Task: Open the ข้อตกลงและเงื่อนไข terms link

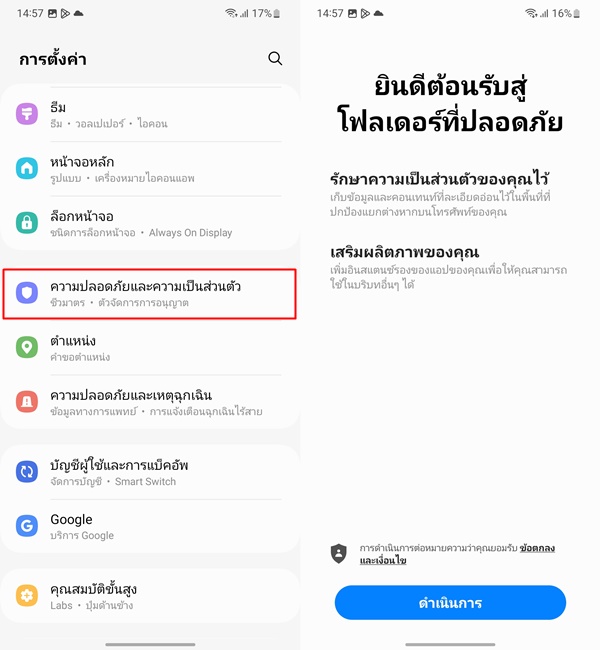Action: 536,549
